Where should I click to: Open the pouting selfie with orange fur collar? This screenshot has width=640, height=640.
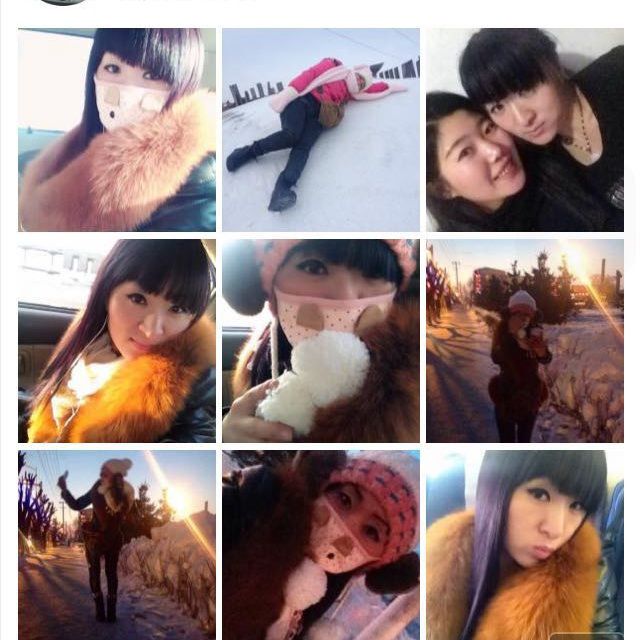(x=525, y=545)
